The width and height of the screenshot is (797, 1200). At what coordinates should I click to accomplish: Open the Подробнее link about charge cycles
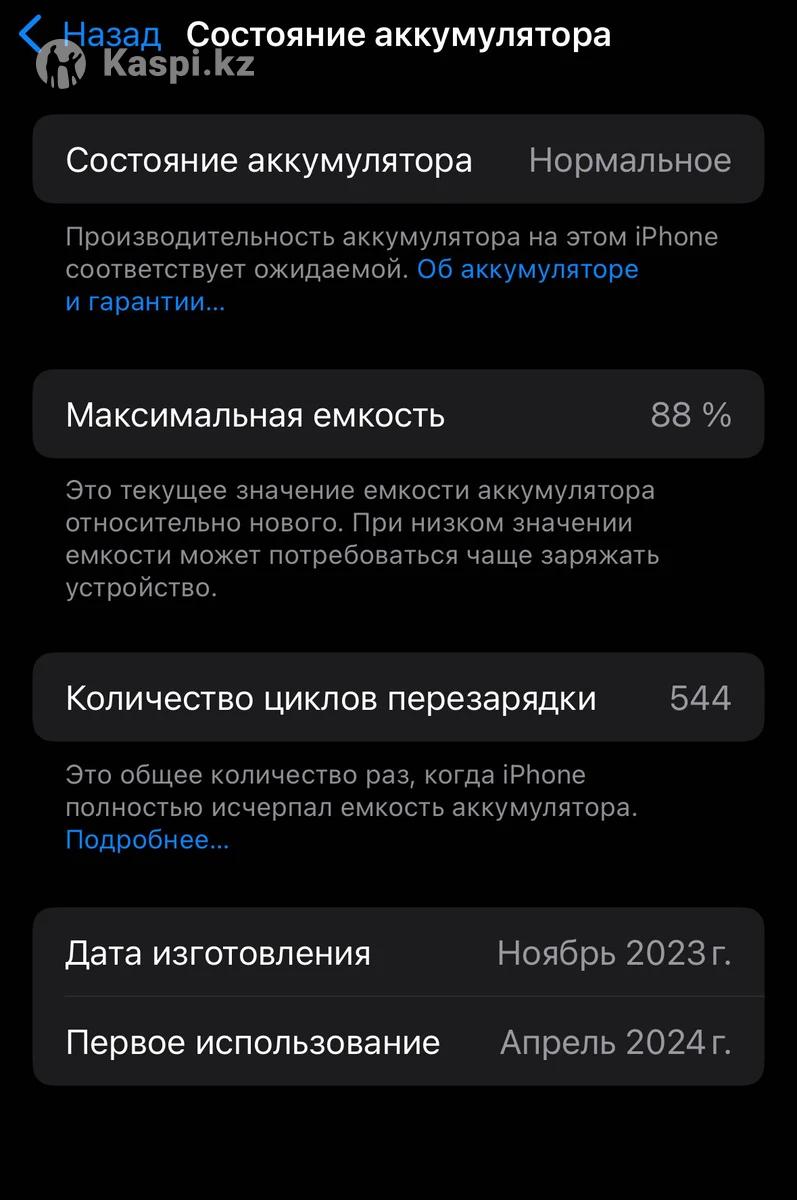[x=147, y=840]
